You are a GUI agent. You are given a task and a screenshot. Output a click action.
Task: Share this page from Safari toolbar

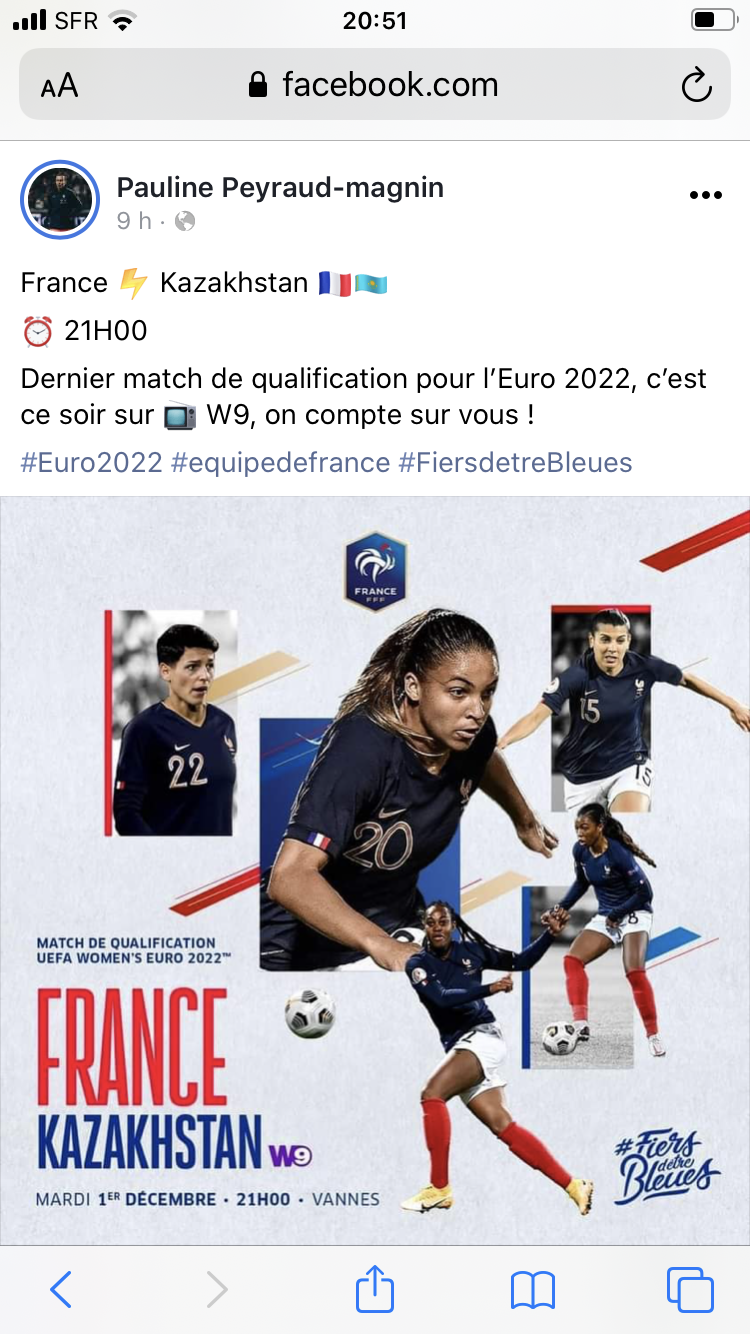click(375, 1288)
